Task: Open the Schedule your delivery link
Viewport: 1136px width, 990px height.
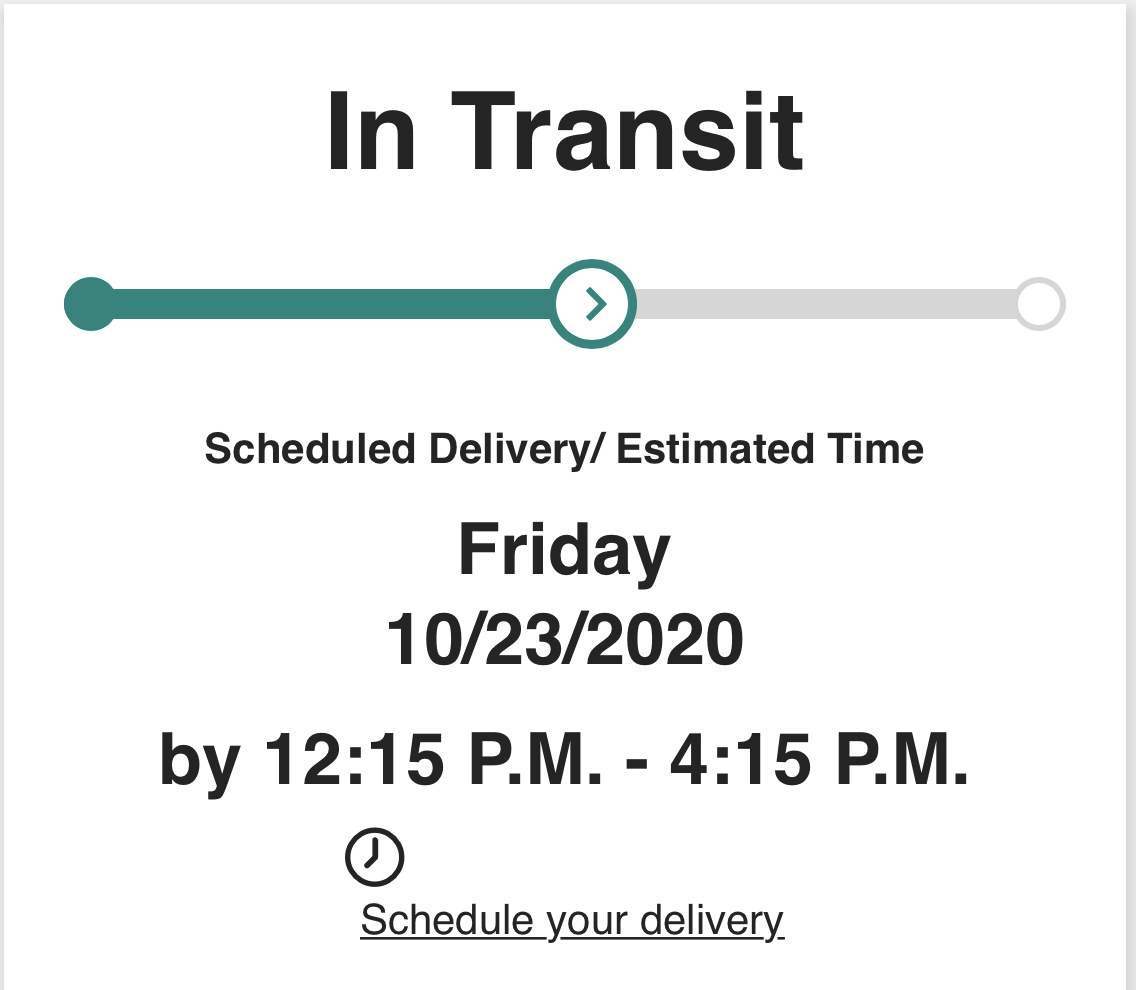Action: [572, 920]
